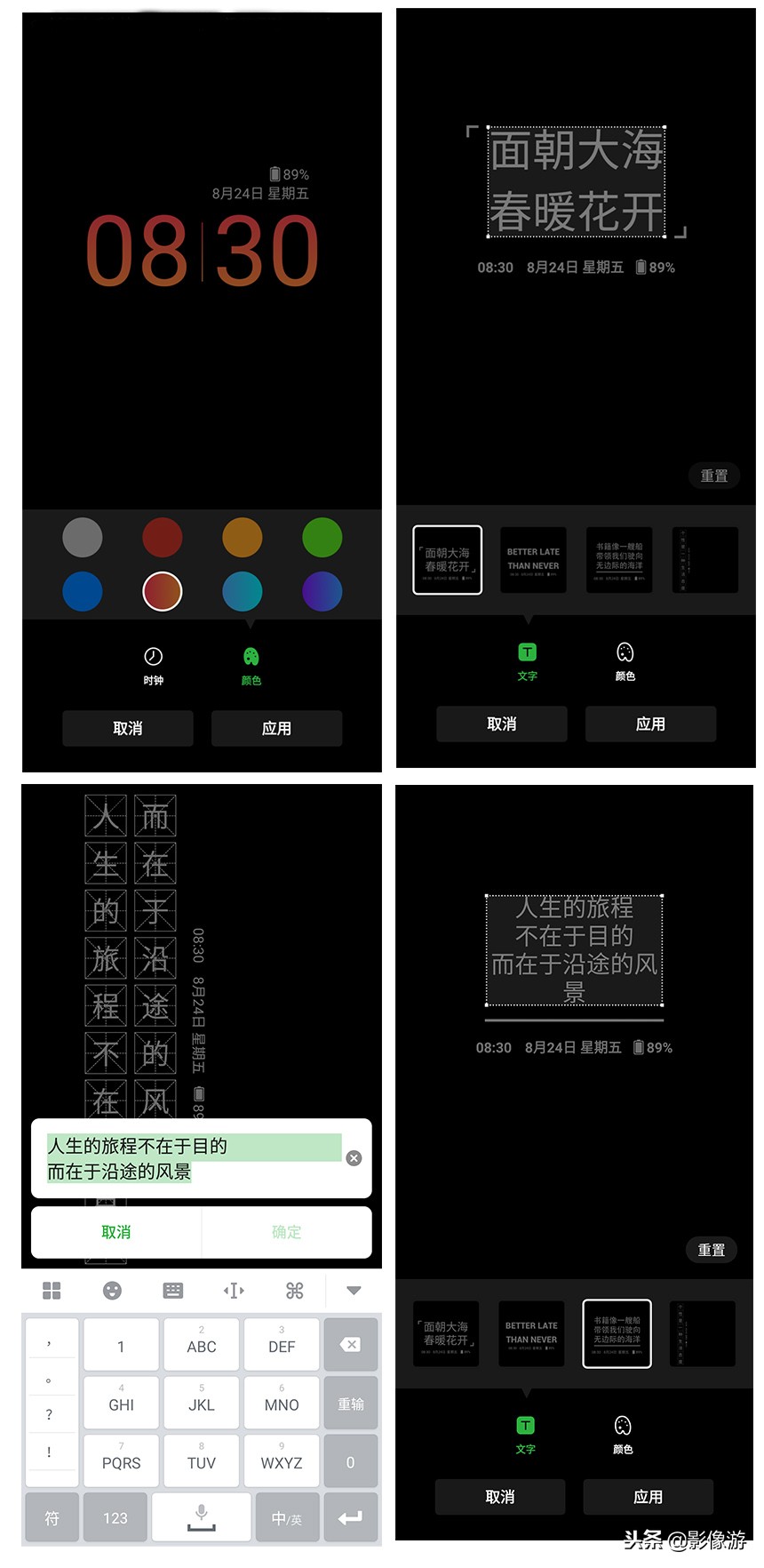
Task: Tap the microphone voice input icon
Action: pyautogui.click(x=200, y=1517)
